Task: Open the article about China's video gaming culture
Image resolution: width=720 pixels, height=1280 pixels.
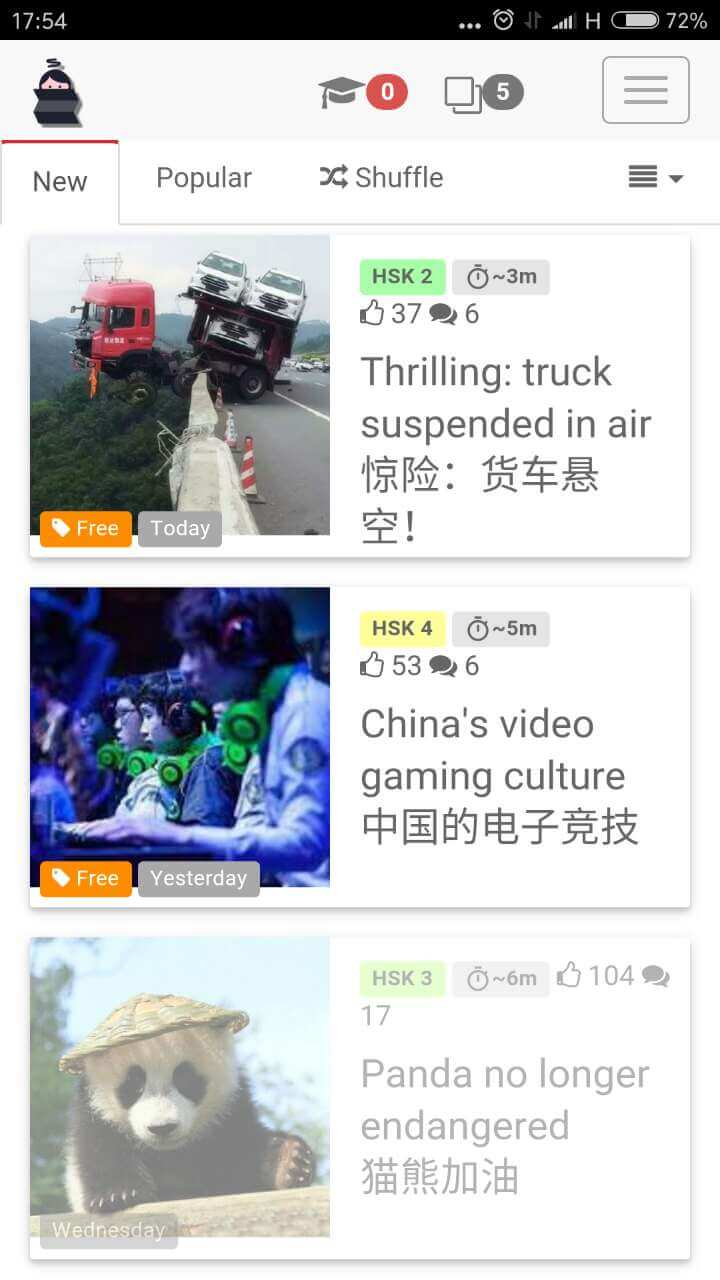Action: coord(491,775)
